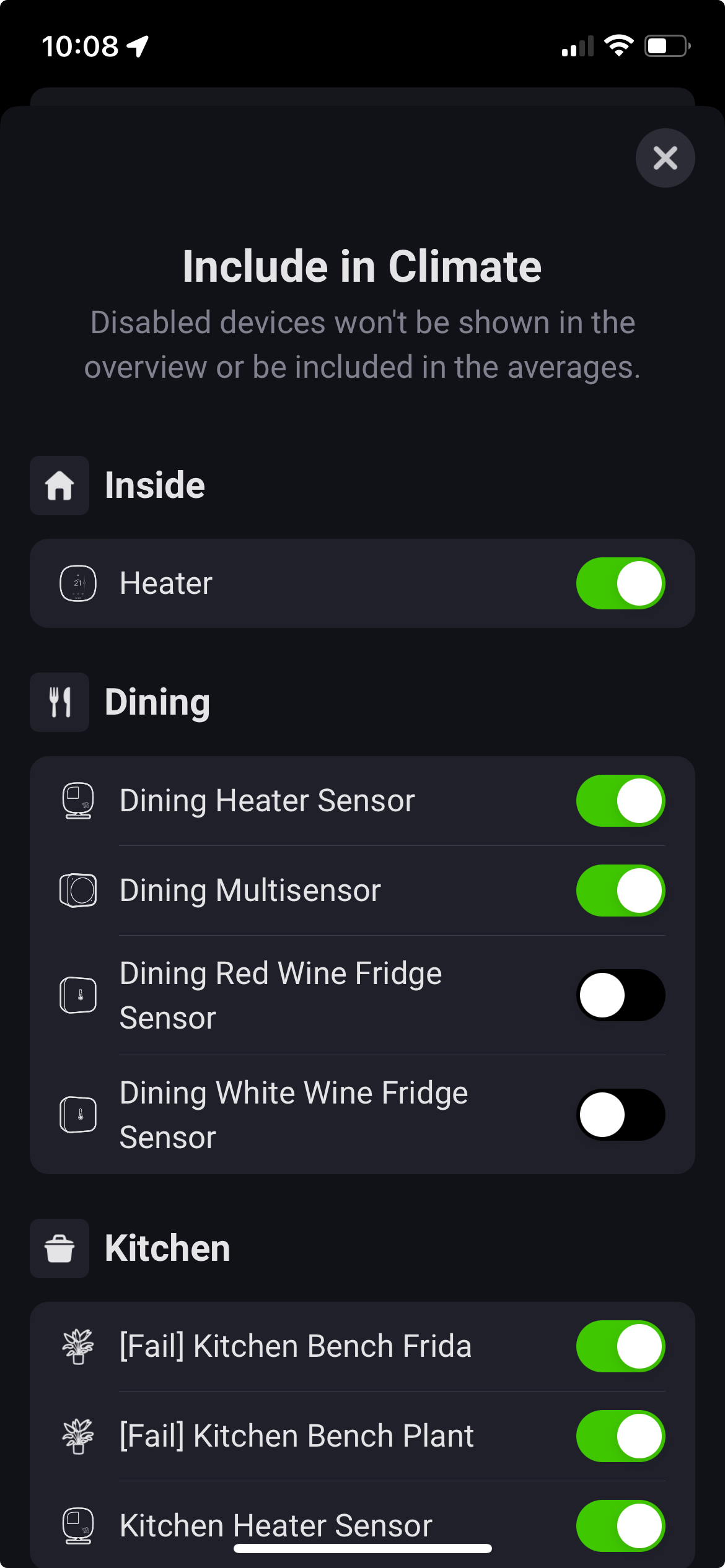The image size is (725, 1568).
Task: Turn off Dining Heater Sensor switch
Action: pyautogui.click(x=620, y=801)
